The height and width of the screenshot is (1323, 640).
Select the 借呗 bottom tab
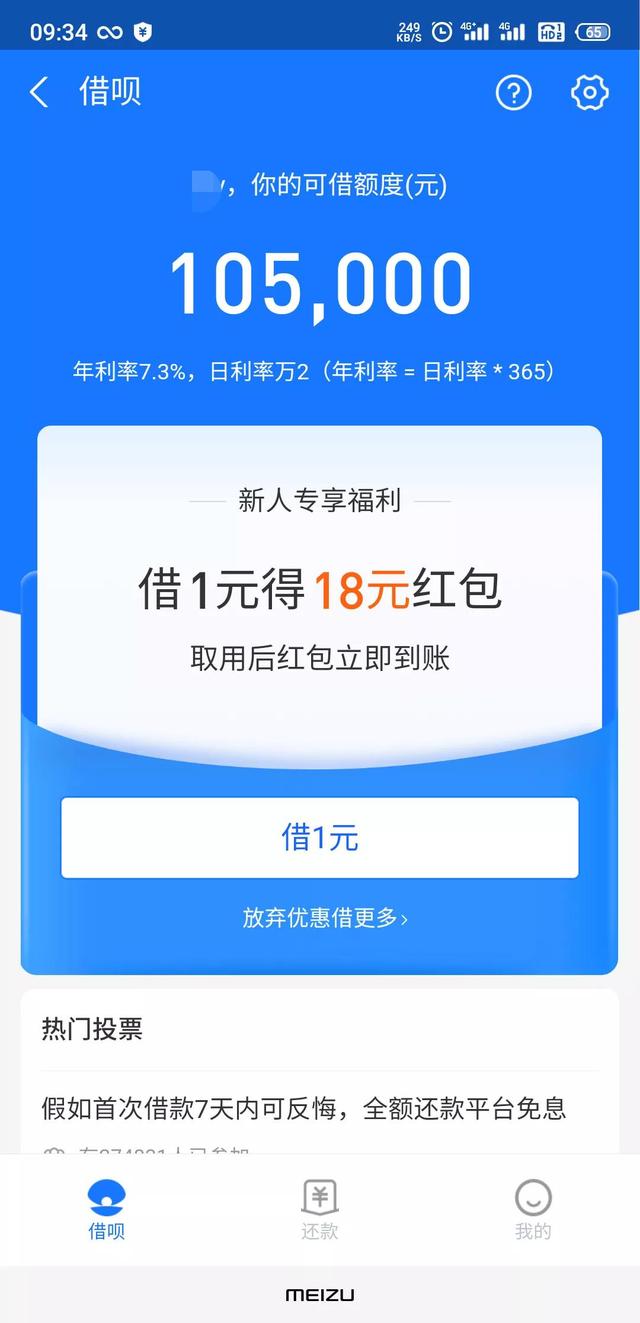(107, 1210)
